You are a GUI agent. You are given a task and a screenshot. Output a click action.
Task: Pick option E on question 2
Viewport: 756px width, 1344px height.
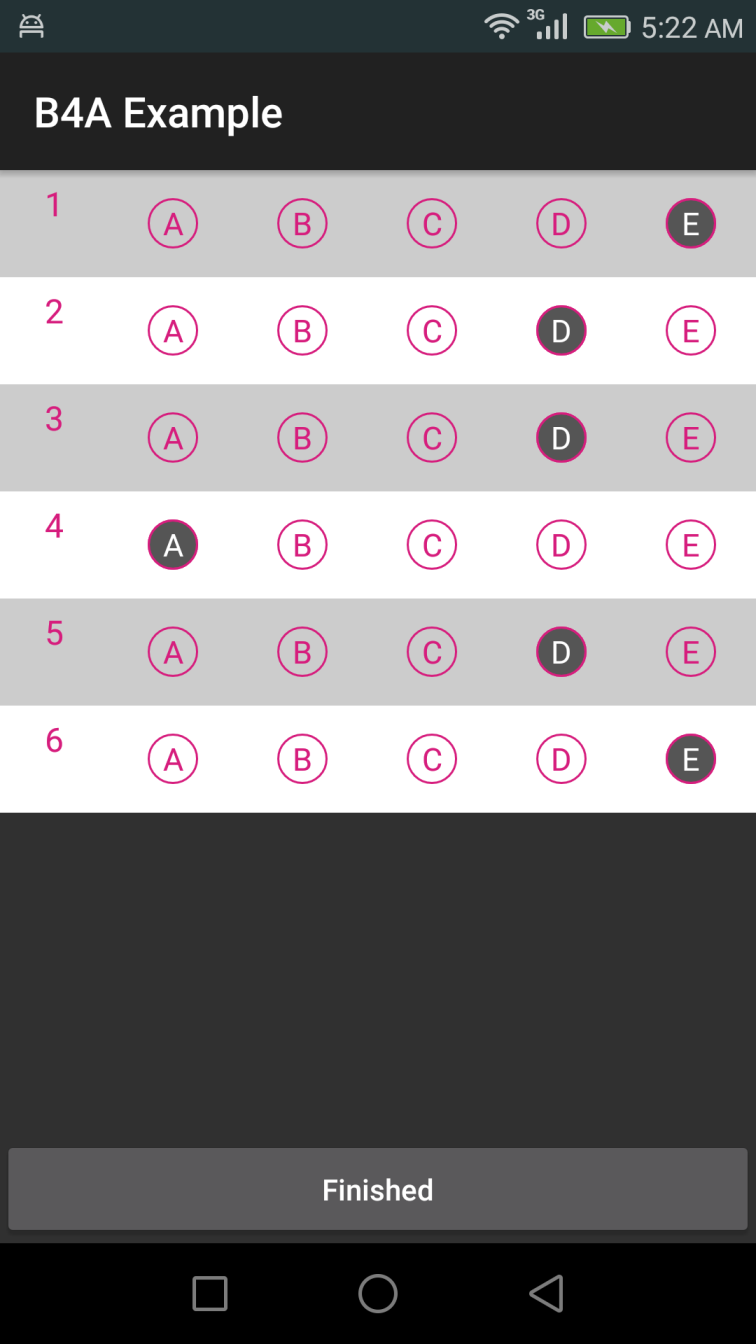691,331
